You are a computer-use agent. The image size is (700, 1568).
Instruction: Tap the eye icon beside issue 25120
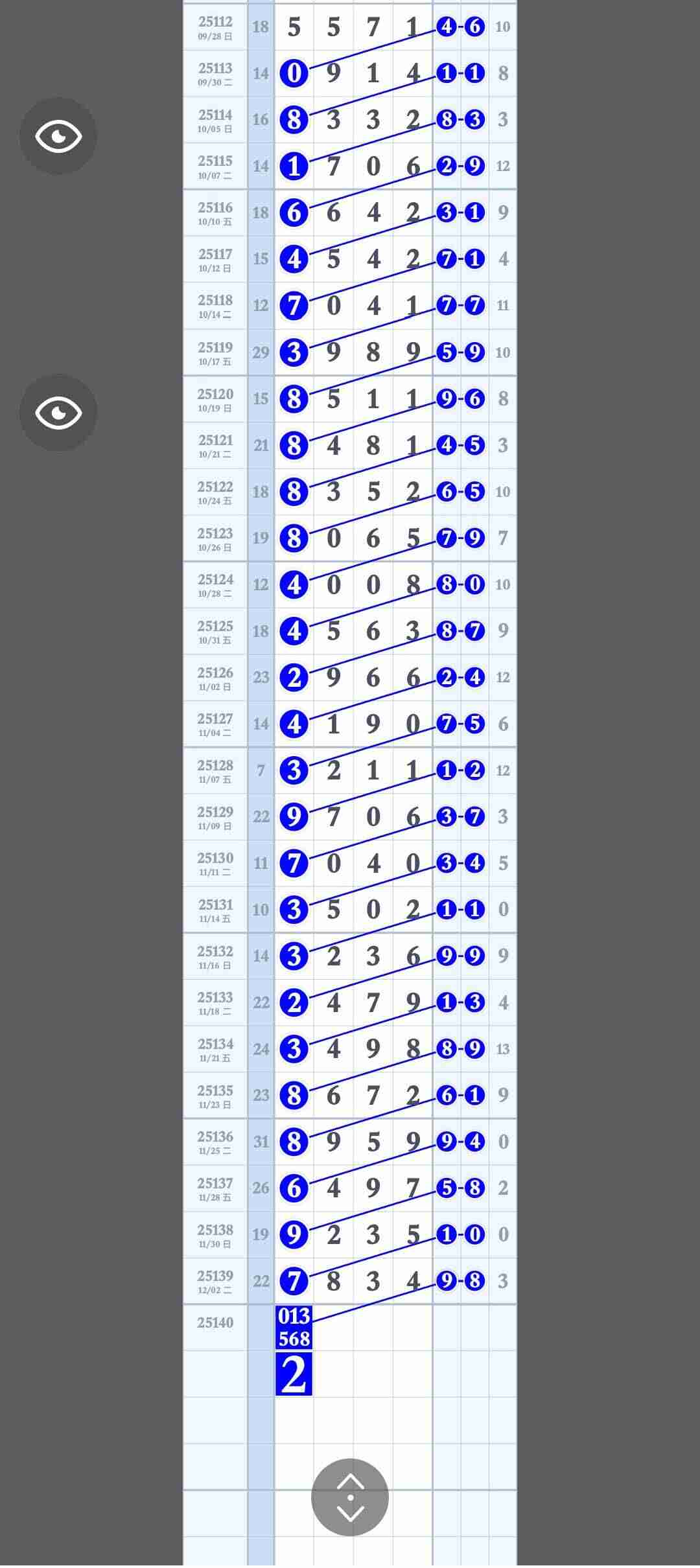point(58,413)
